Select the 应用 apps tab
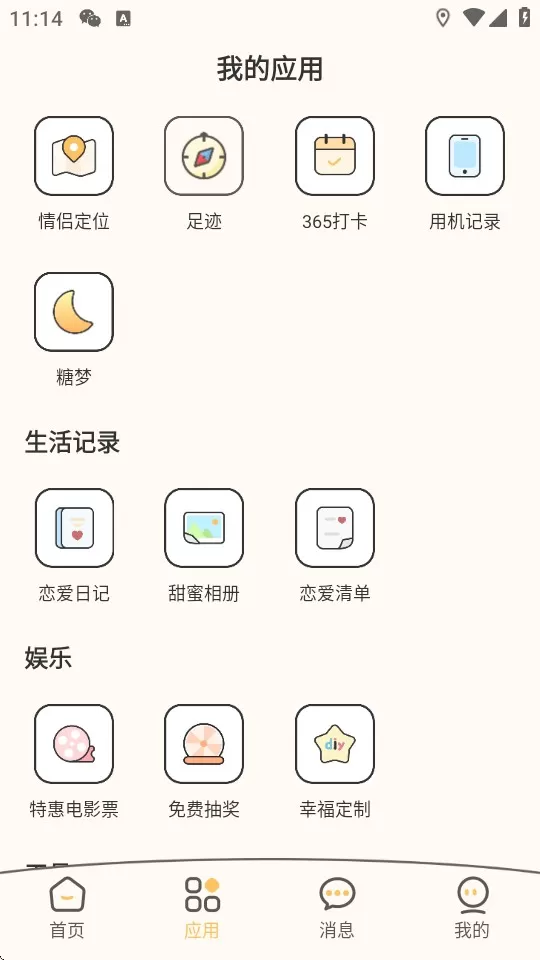The width and height of the screenshot is (540, 960). pyautogui.click(x=202, y=908)
